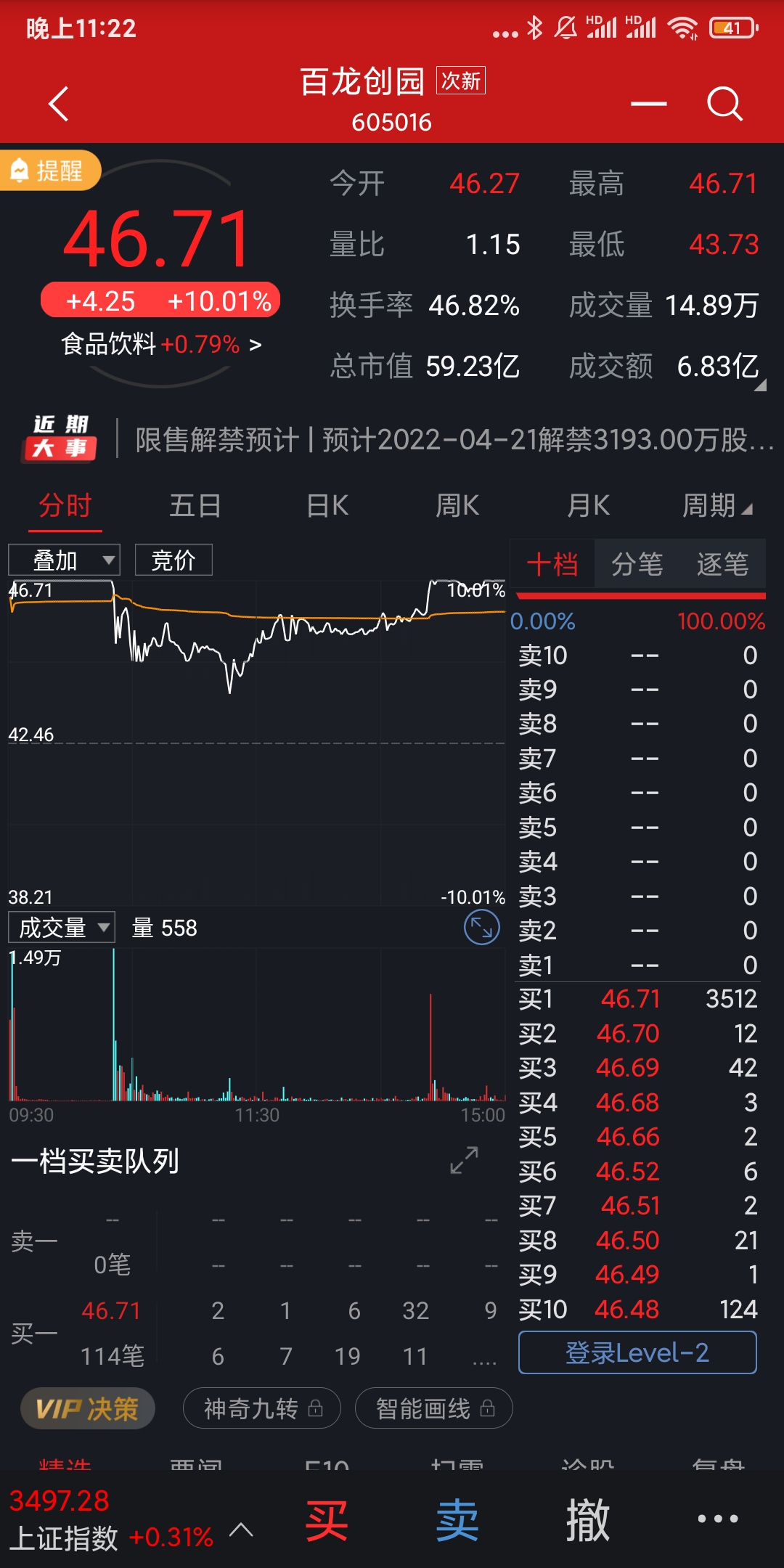Tap the 竞价 auction button
The height and width of the screenshot is (1568, 784).
point(173,560)
